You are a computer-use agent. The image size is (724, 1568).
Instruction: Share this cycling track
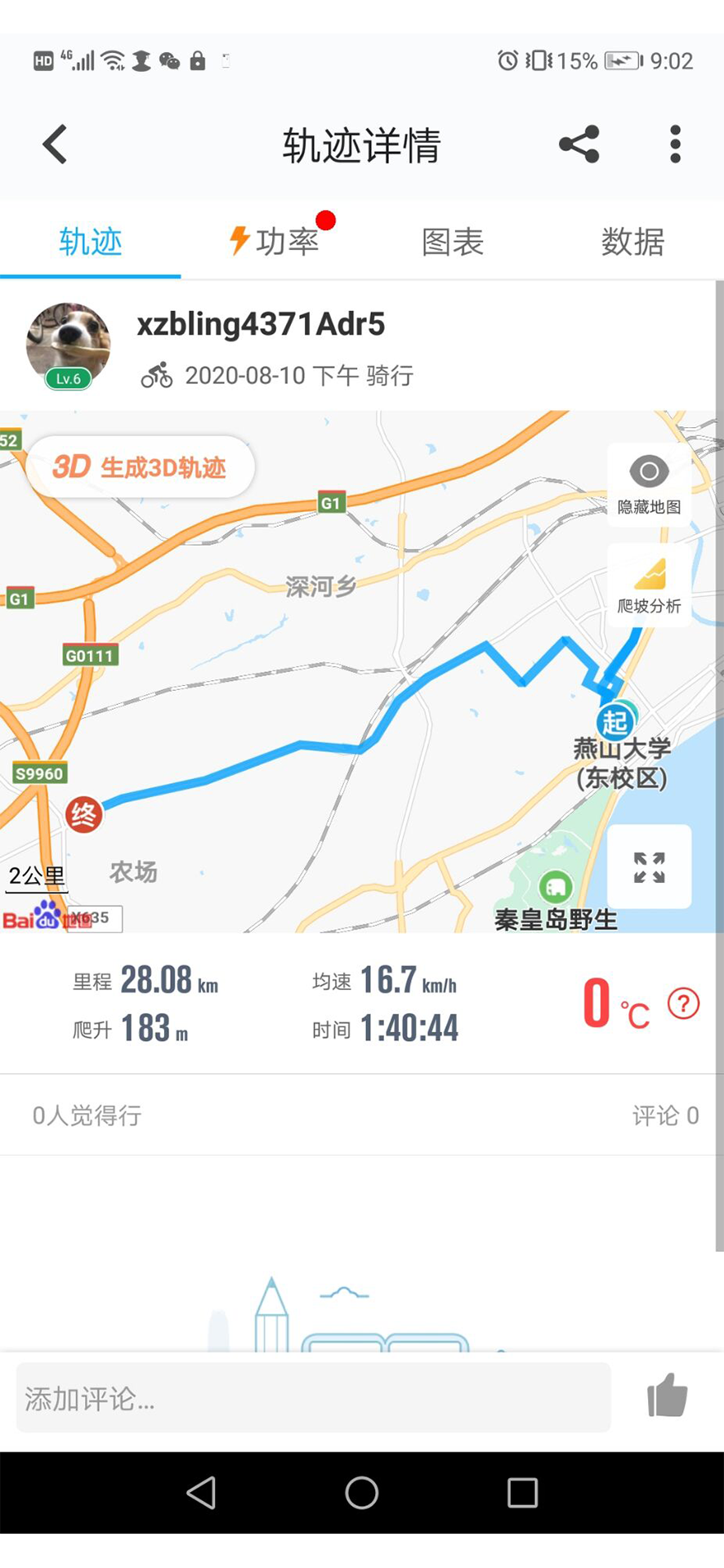[579, 145]
